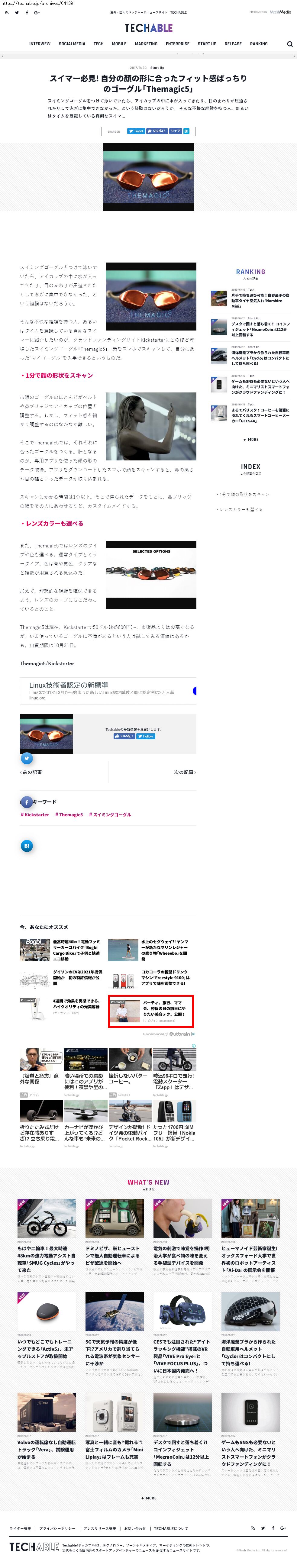Go to the INTERVIEW section
Image resolution: width=297 pixels, height=1568 pixels.
40,44
